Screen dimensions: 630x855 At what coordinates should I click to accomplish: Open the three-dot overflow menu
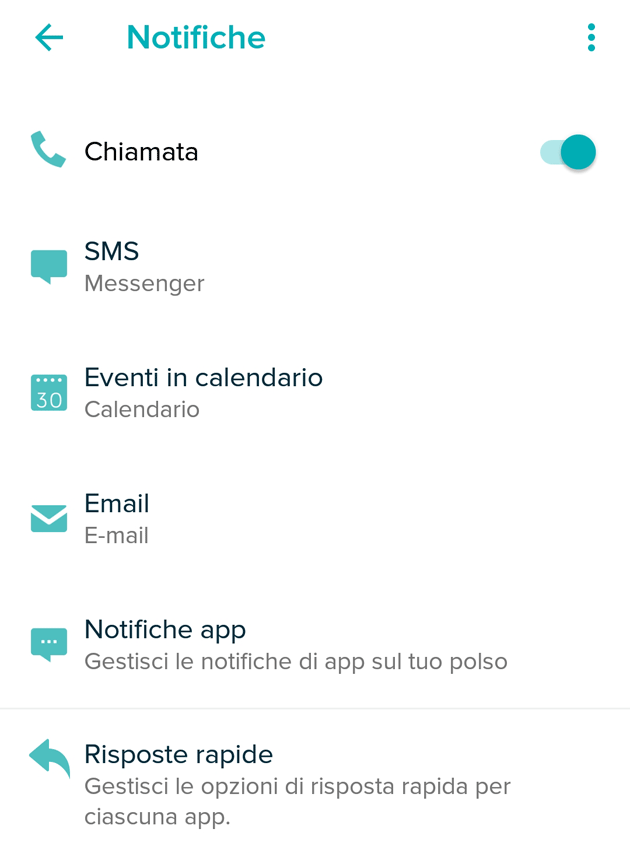(x=591, y=38)
